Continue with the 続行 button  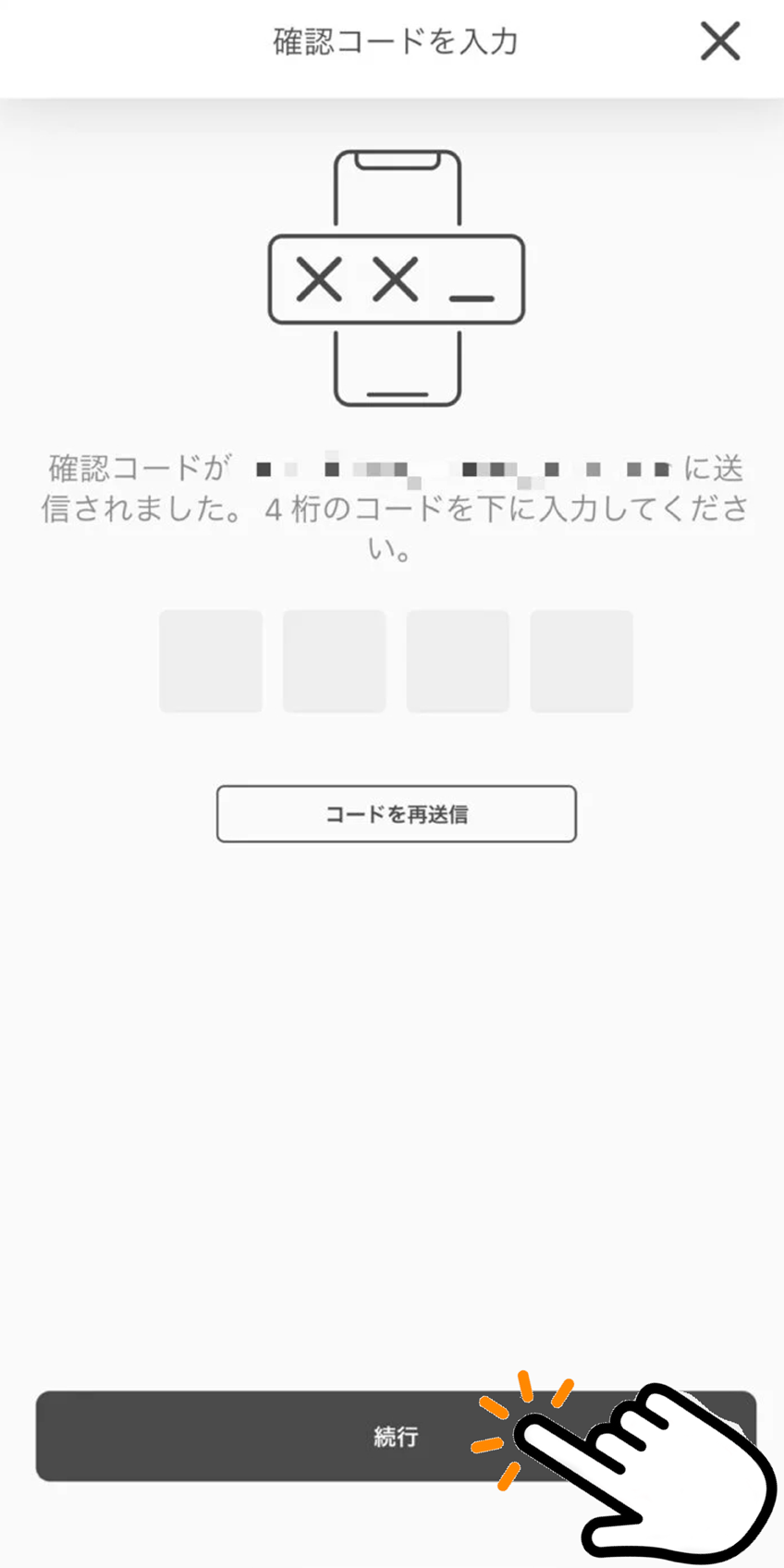[x=277, y=1436]
